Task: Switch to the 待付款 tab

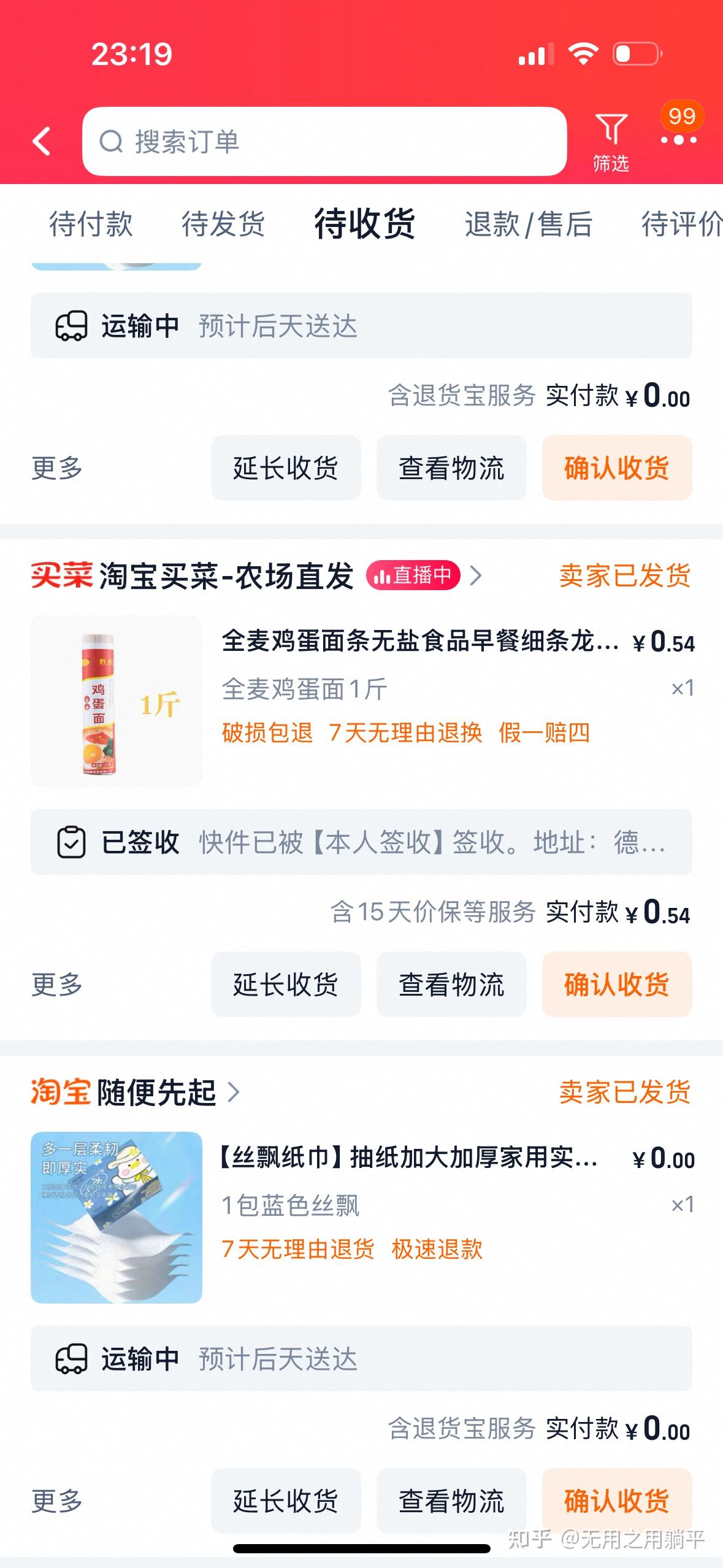Action: click(x=91, y=223)
